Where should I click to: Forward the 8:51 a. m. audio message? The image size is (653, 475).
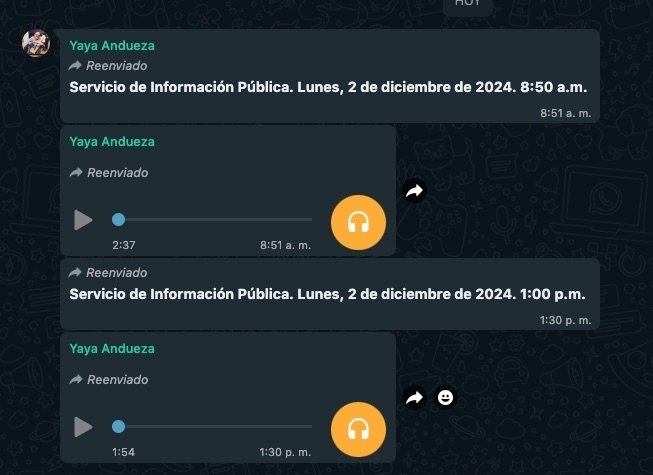click(x=415, y=190)
